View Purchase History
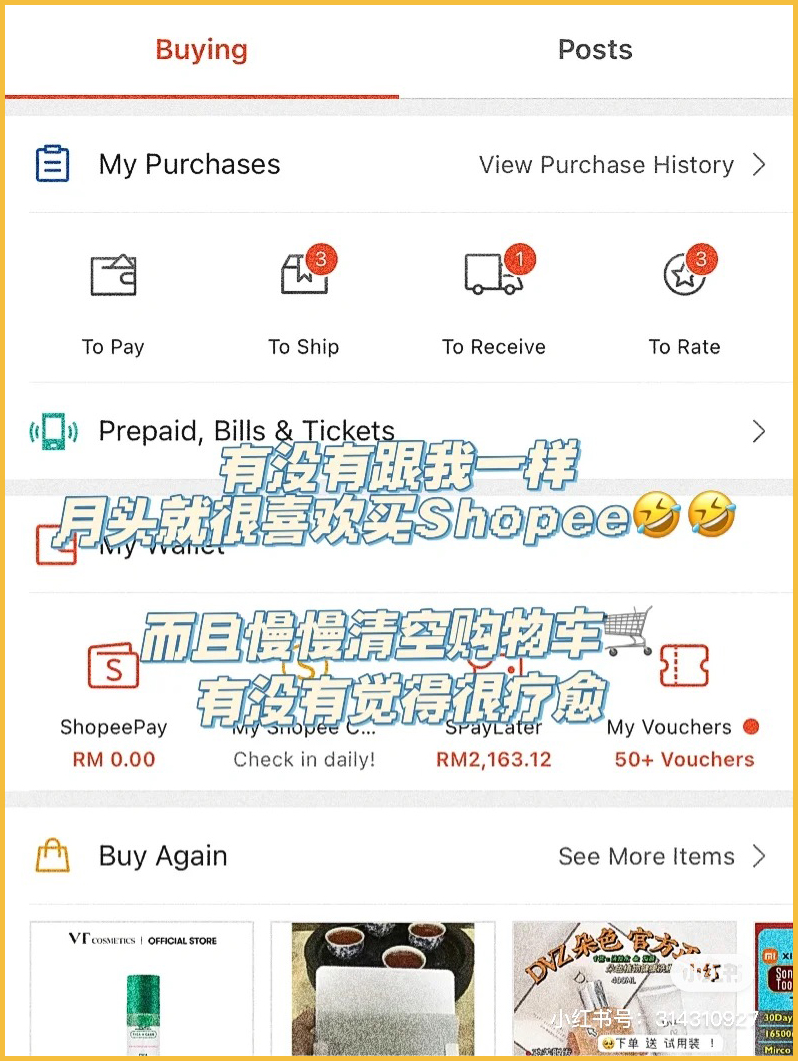This screenshot has width=798, height=1061. 621,165
